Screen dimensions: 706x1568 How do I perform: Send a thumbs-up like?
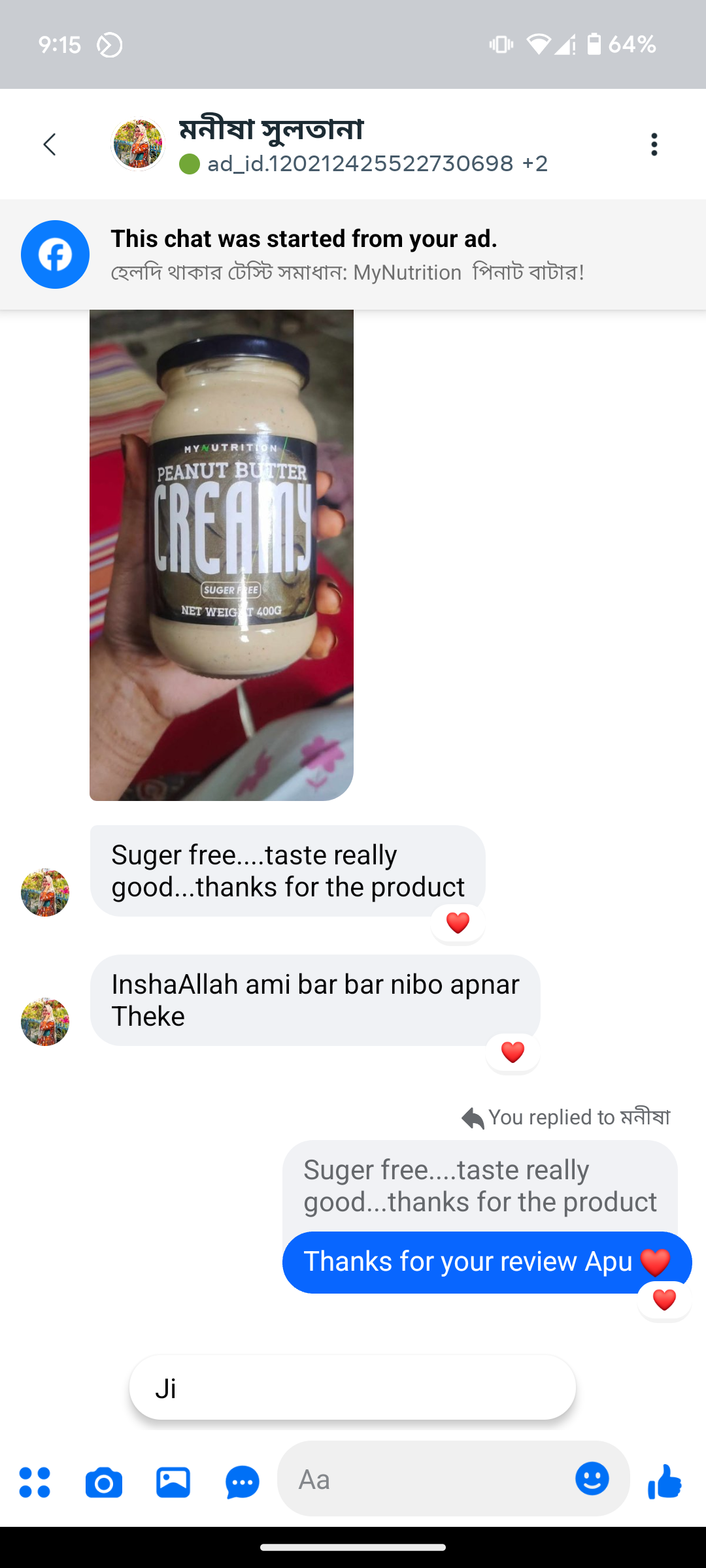pyautogui.click(x=665, y=1481)
